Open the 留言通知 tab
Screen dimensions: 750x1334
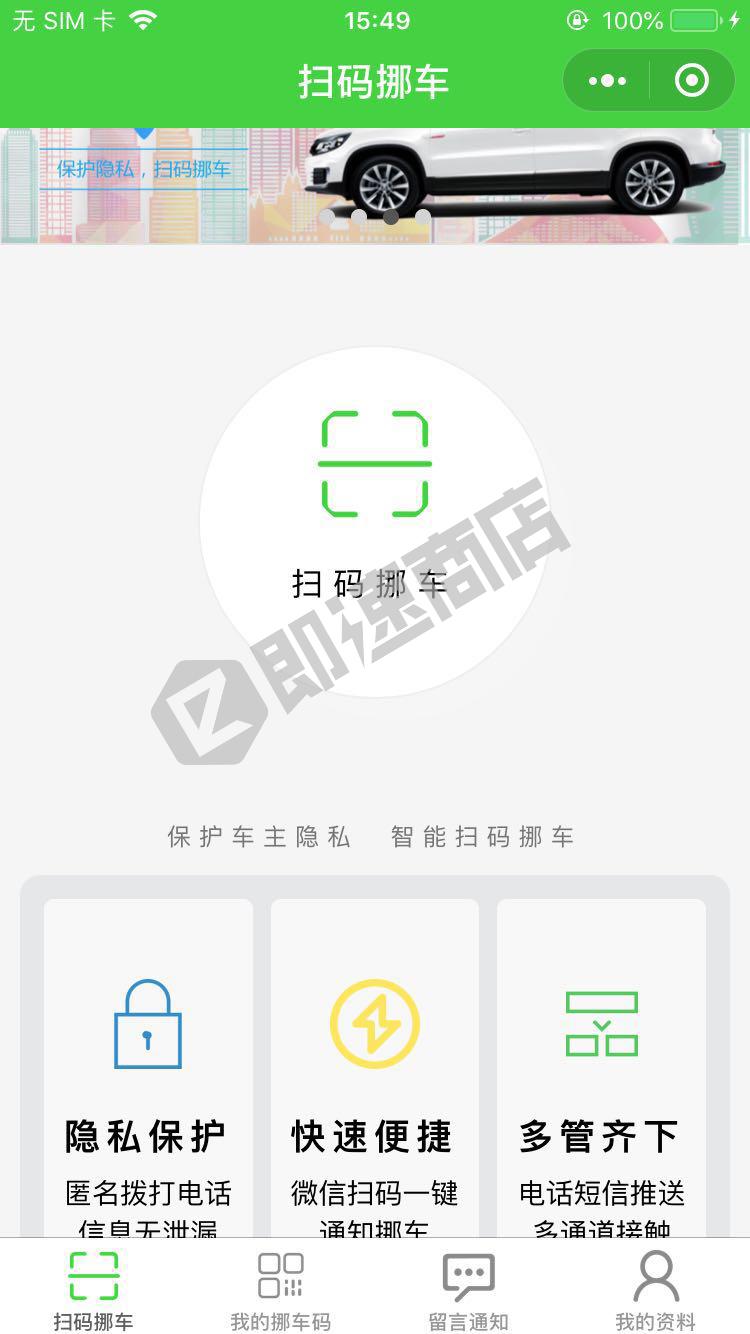[468, 1290]
